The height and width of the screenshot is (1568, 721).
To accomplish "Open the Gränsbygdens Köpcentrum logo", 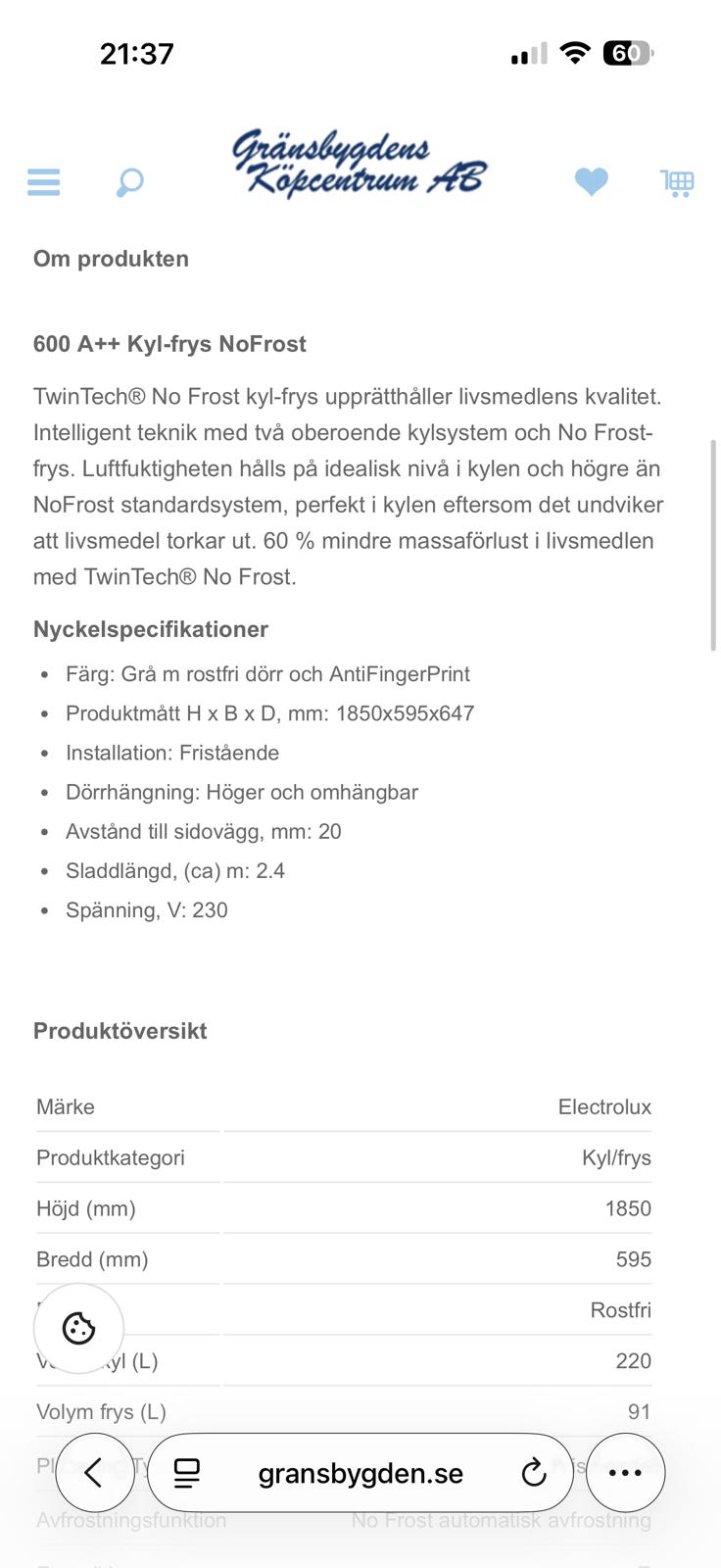I will click(360, 167).
